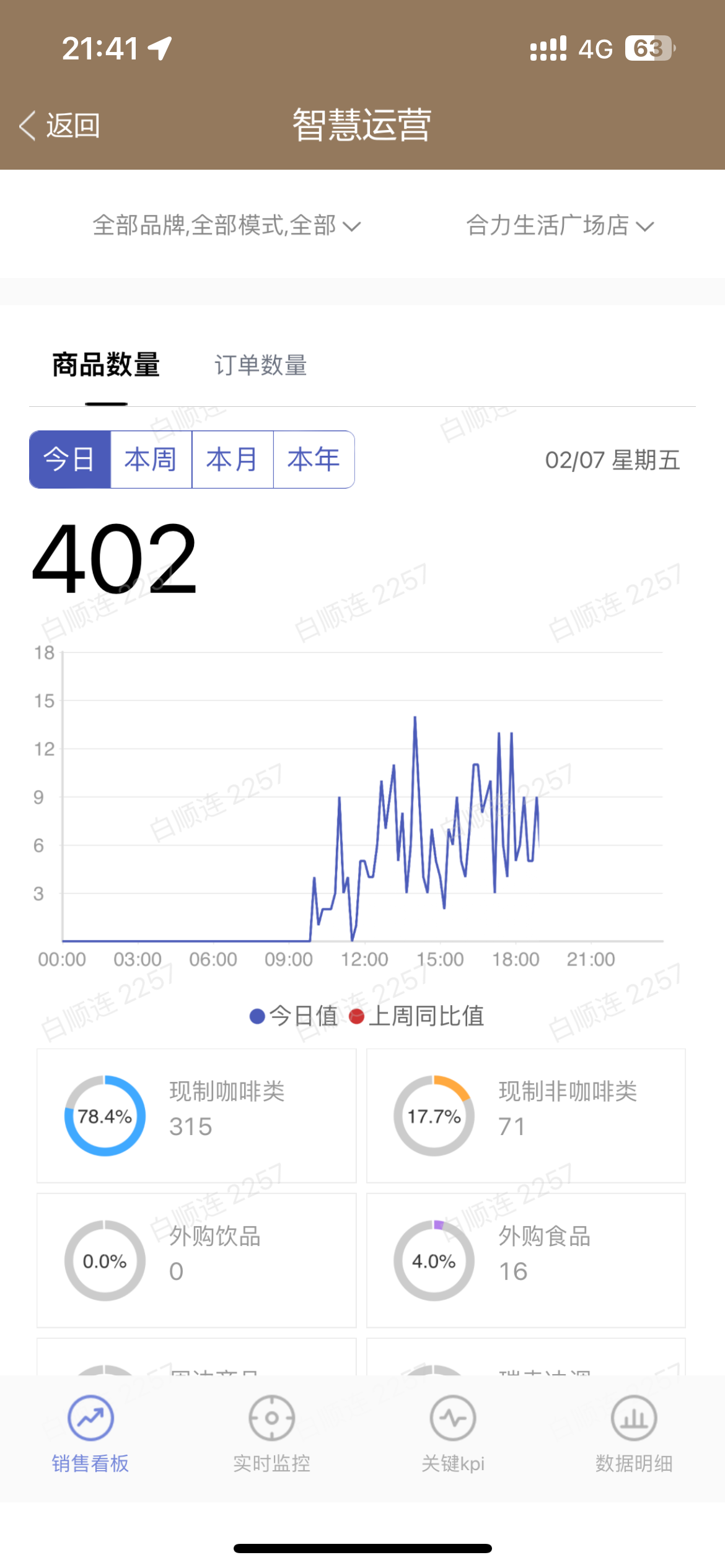Select the 今日 time range
The height and width of the screenshot is (1568, 725).
[x=70, y=460]
